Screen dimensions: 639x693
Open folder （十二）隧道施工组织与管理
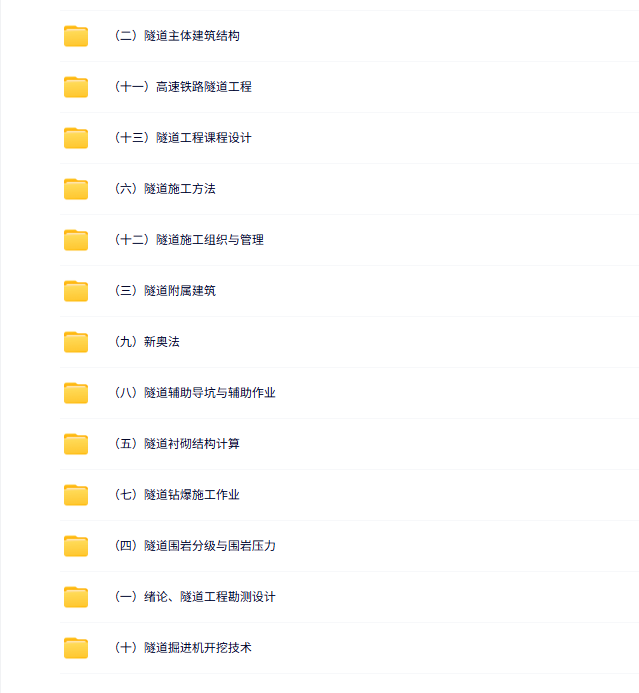[188, 240]
